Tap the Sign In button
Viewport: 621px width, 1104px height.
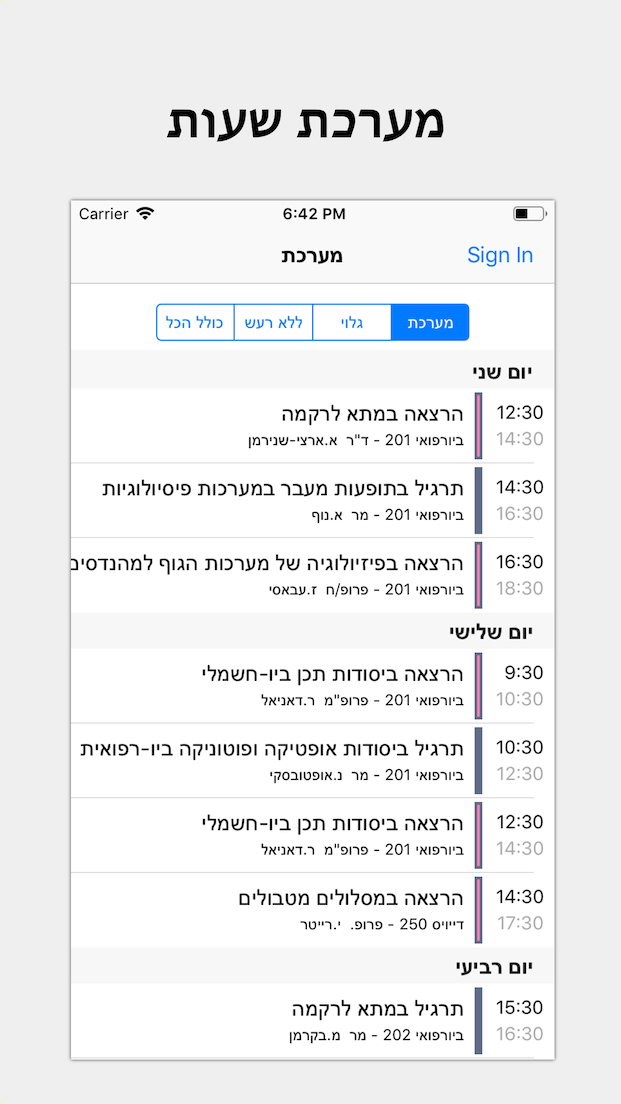[x=500, y=255]
